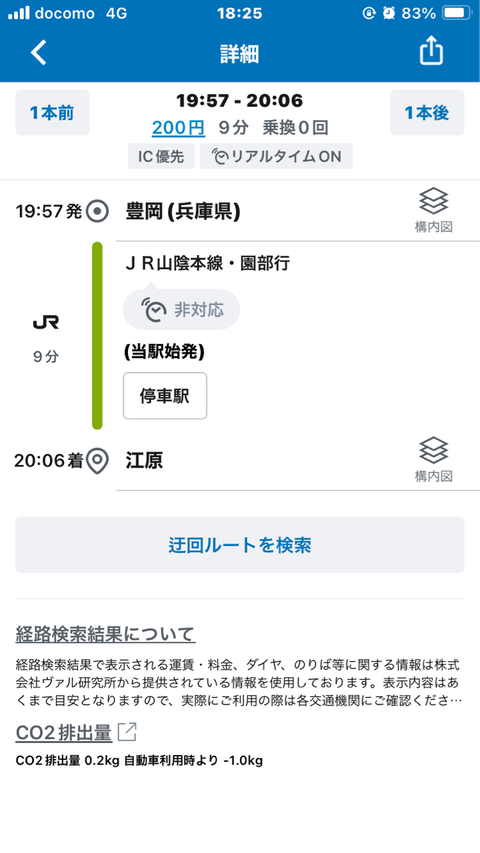
Task: Open 構内図 for 江原 station
Action: click(x=433, y=460)
